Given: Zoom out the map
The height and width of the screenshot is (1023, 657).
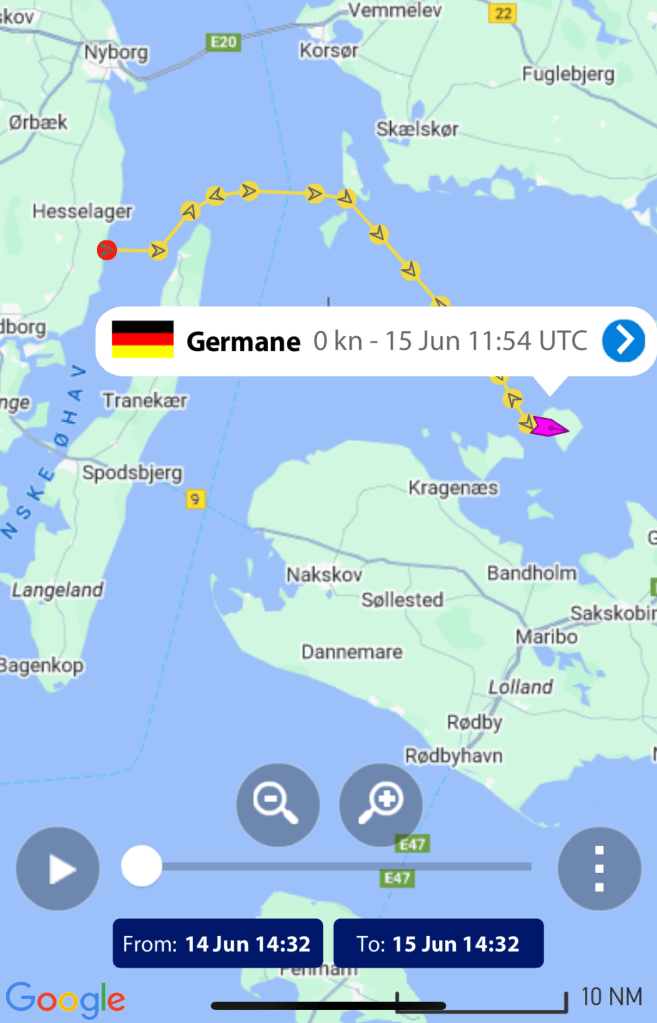Looking at the screenshot, I should [278, 804].
